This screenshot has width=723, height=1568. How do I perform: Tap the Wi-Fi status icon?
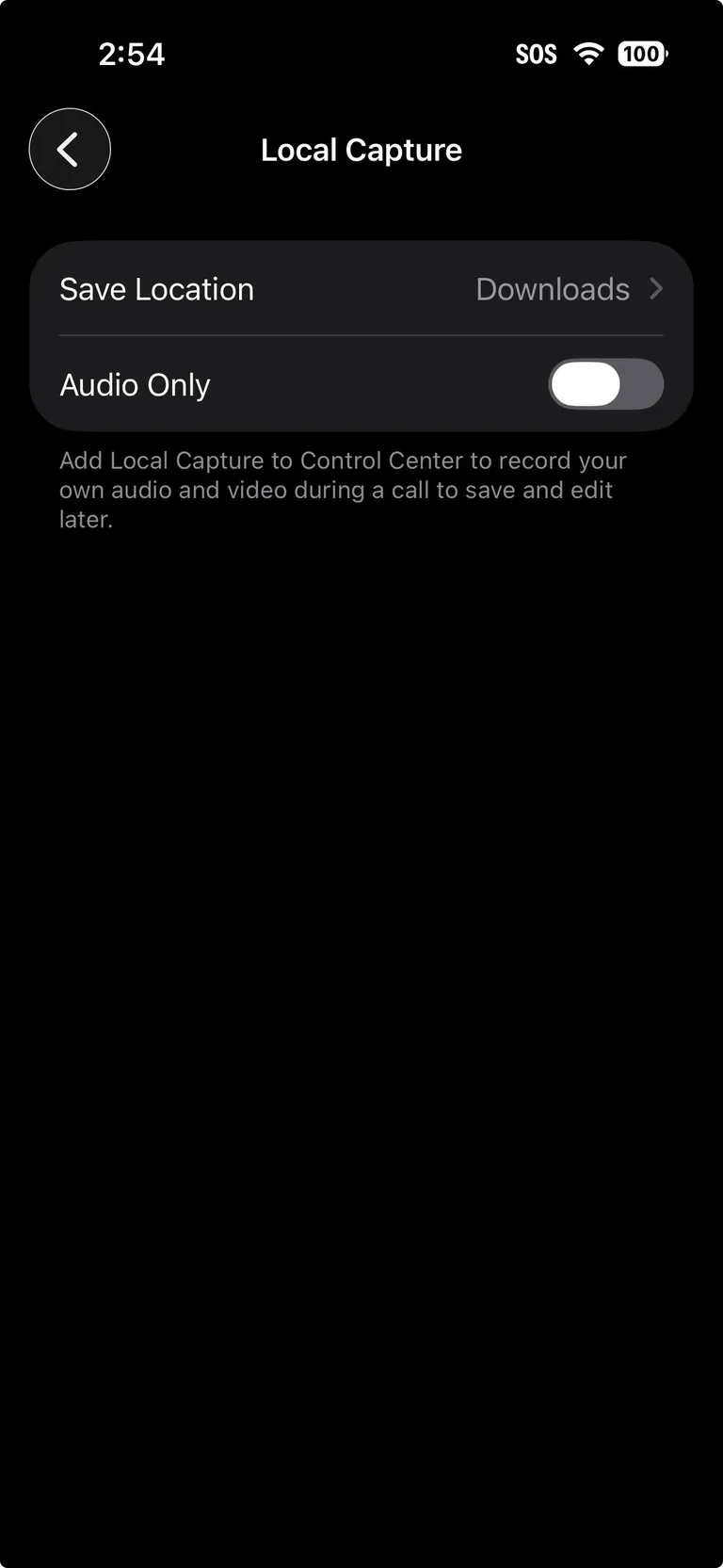587,54
